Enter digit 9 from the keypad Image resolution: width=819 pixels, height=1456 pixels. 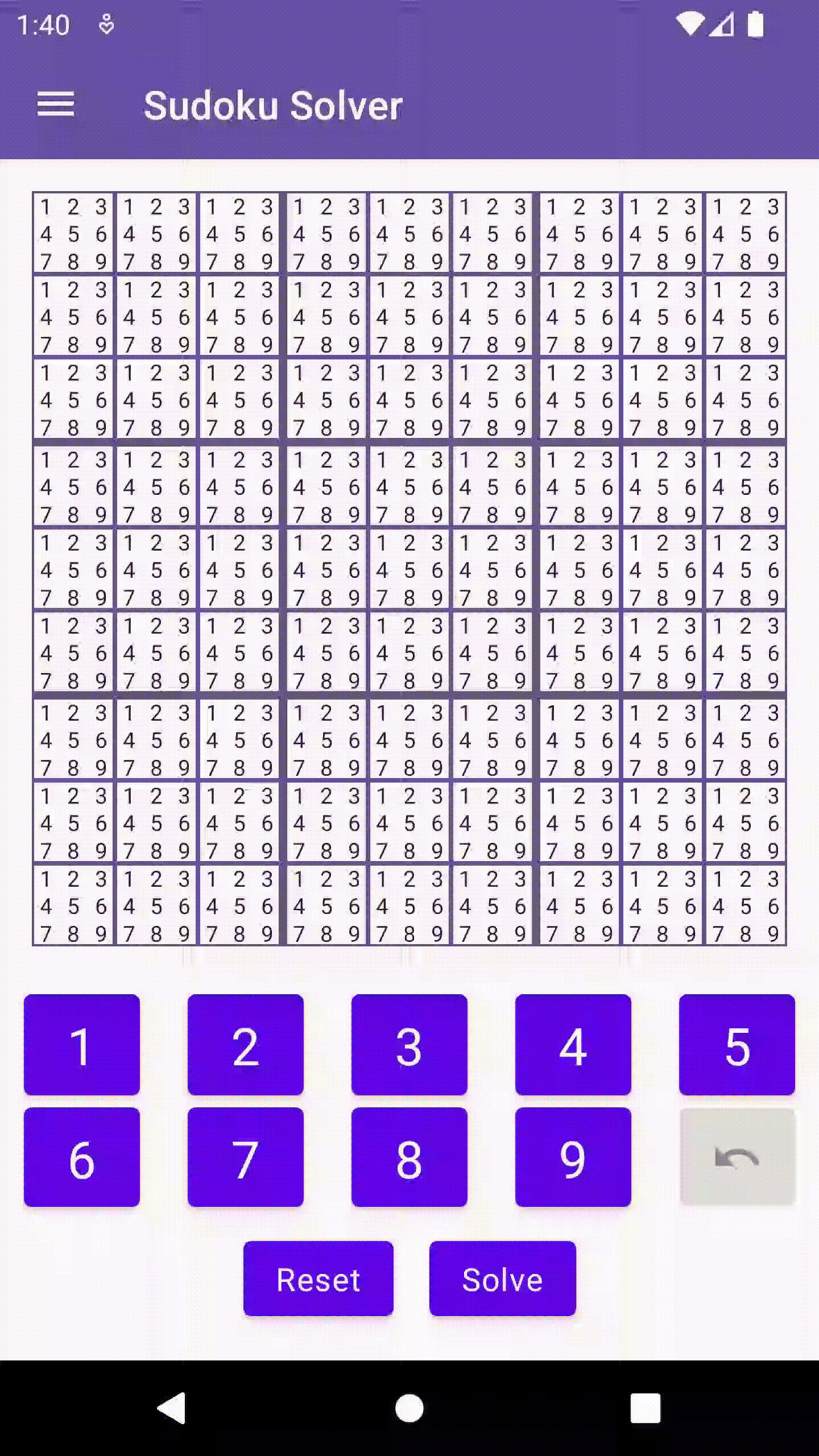(x=573, y=1157)
